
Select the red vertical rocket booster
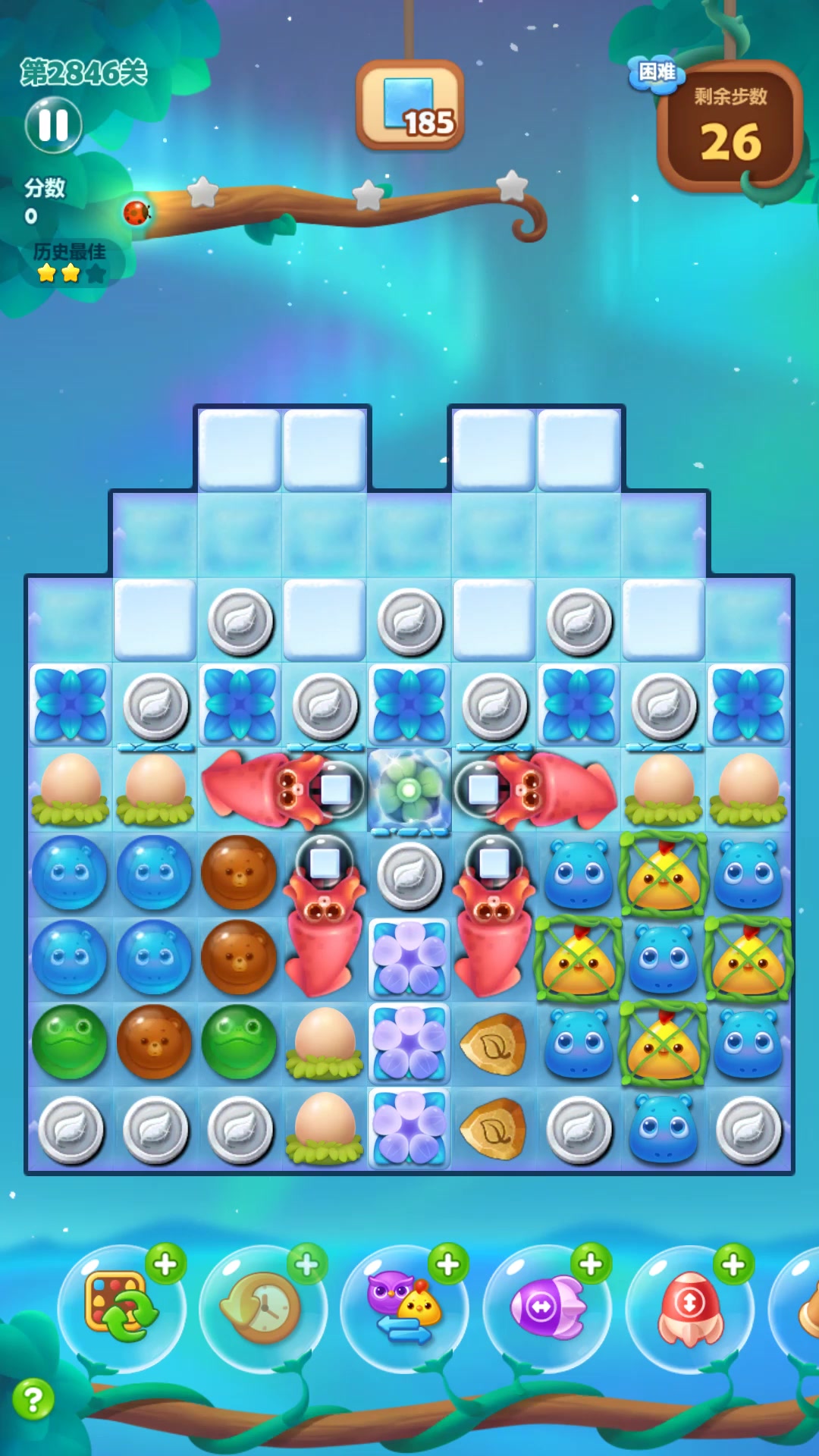point(689,1307)
